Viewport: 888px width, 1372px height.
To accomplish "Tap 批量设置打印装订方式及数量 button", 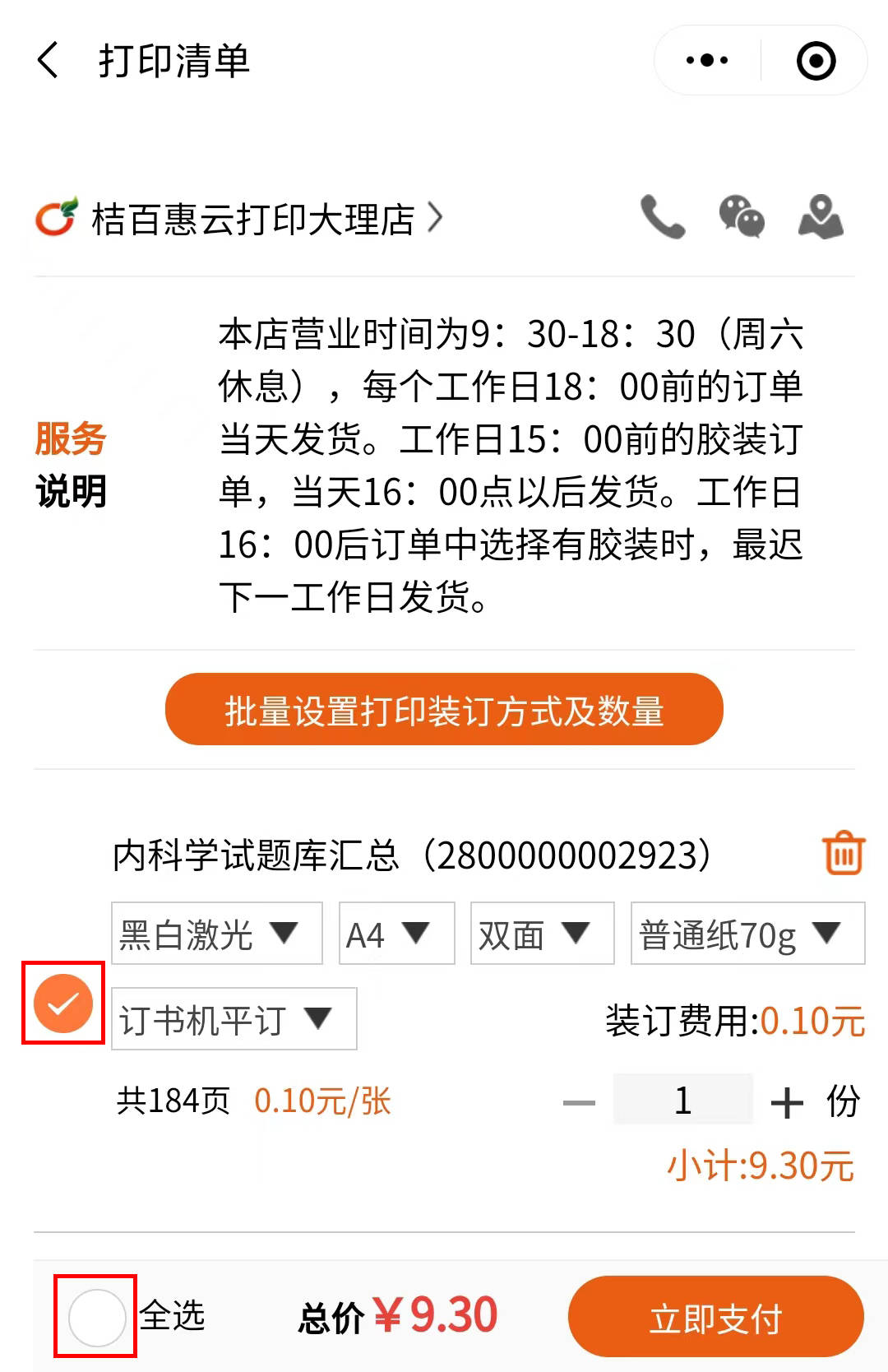I will coord(444,710).
